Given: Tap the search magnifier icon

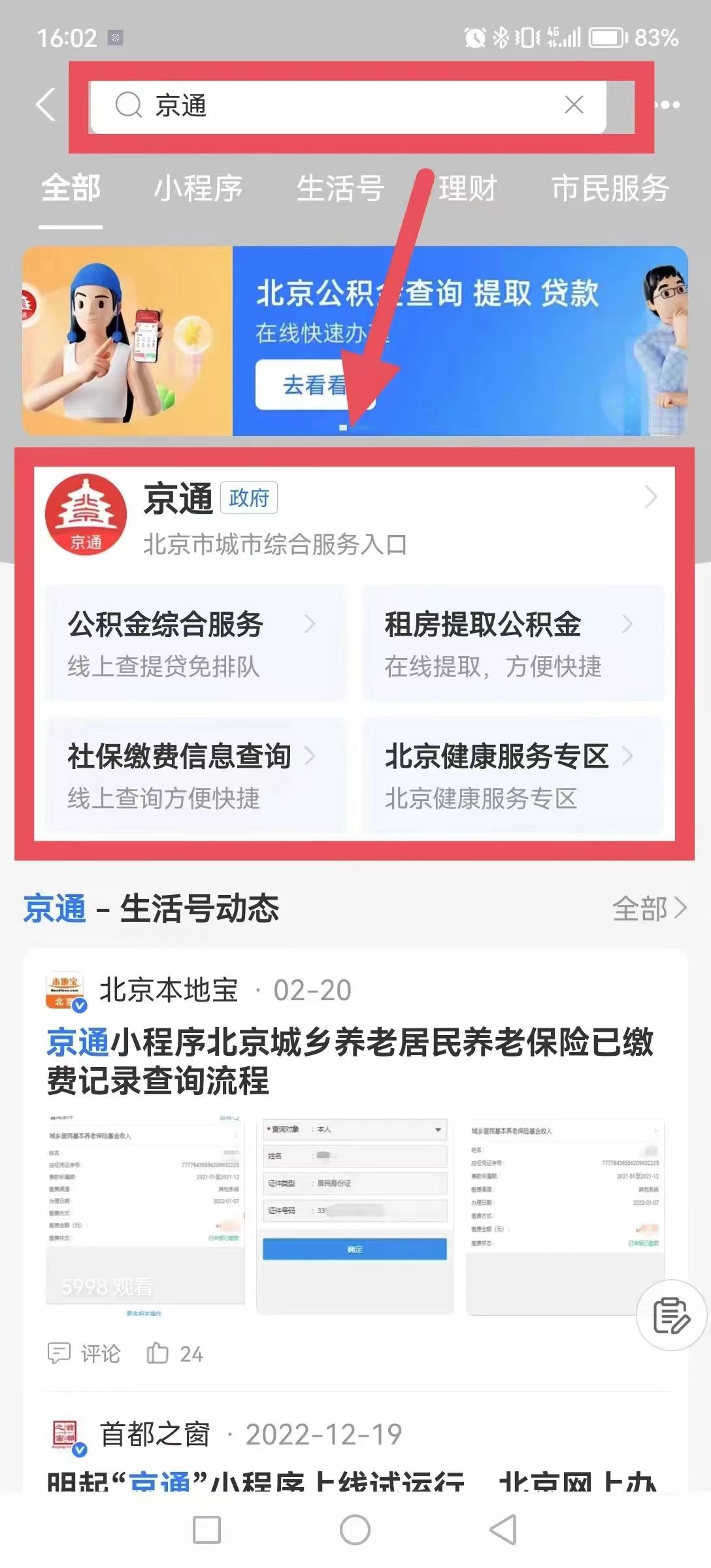Looking at the screenshot, I should 128,105.
